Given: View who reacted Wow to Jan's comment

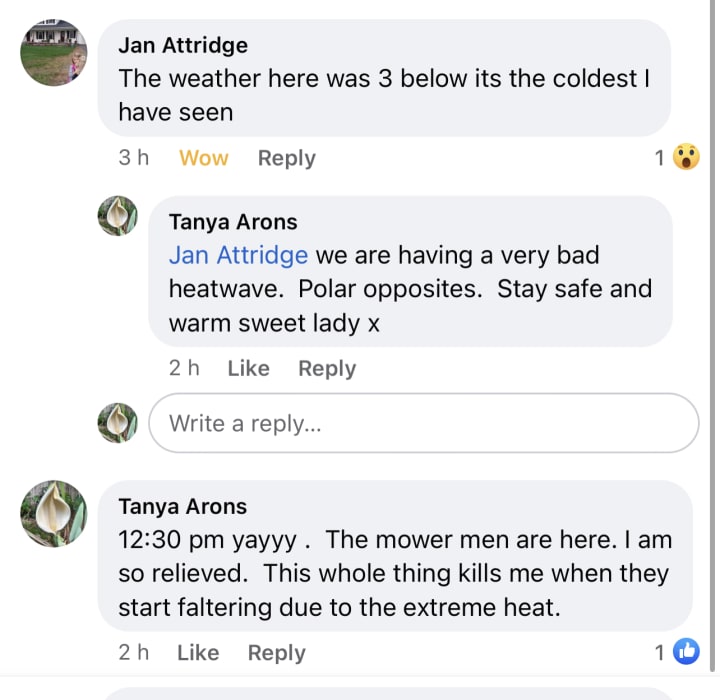Looking at the screenshot, I should pyautogui.click(x=677, y=157).
